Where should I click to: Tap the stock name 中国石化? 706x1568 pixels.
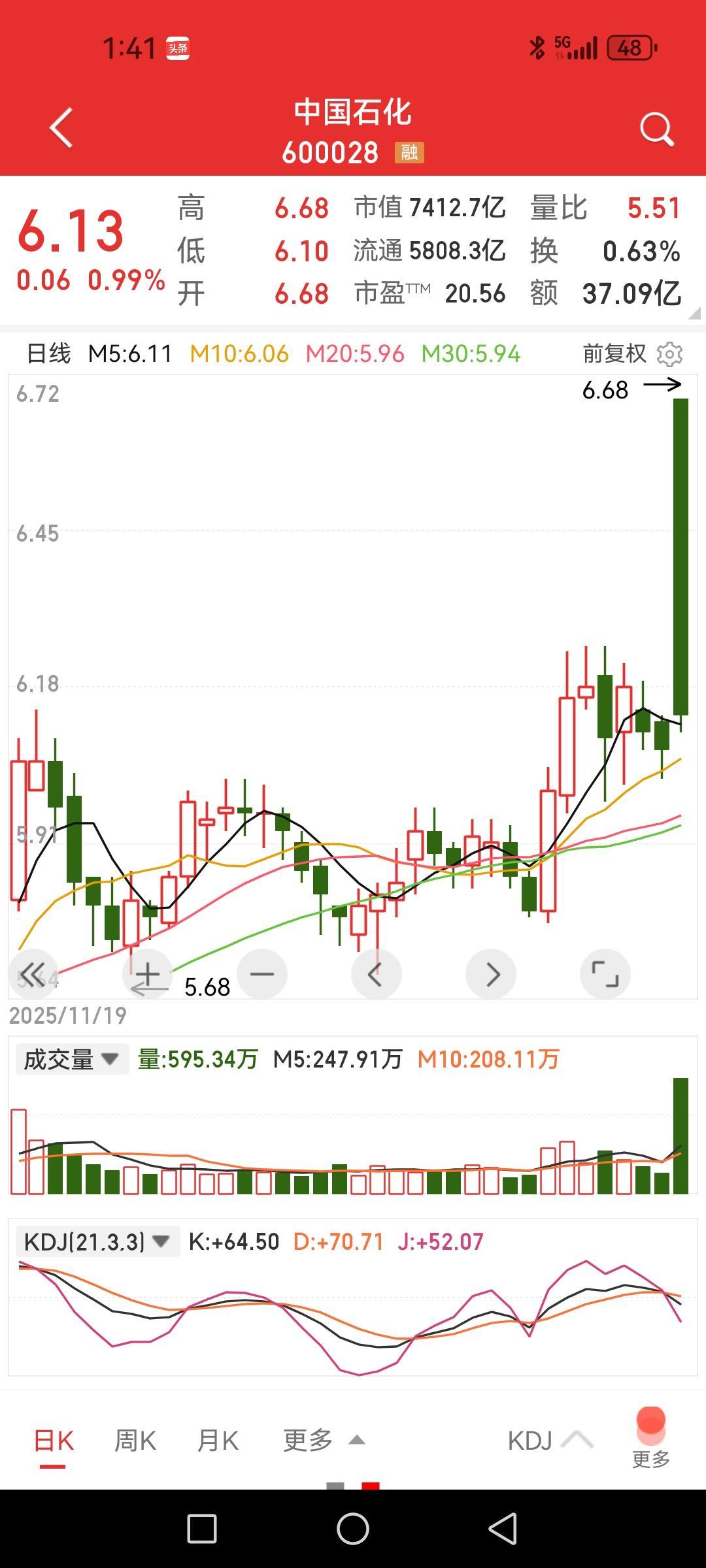(353, 112)
